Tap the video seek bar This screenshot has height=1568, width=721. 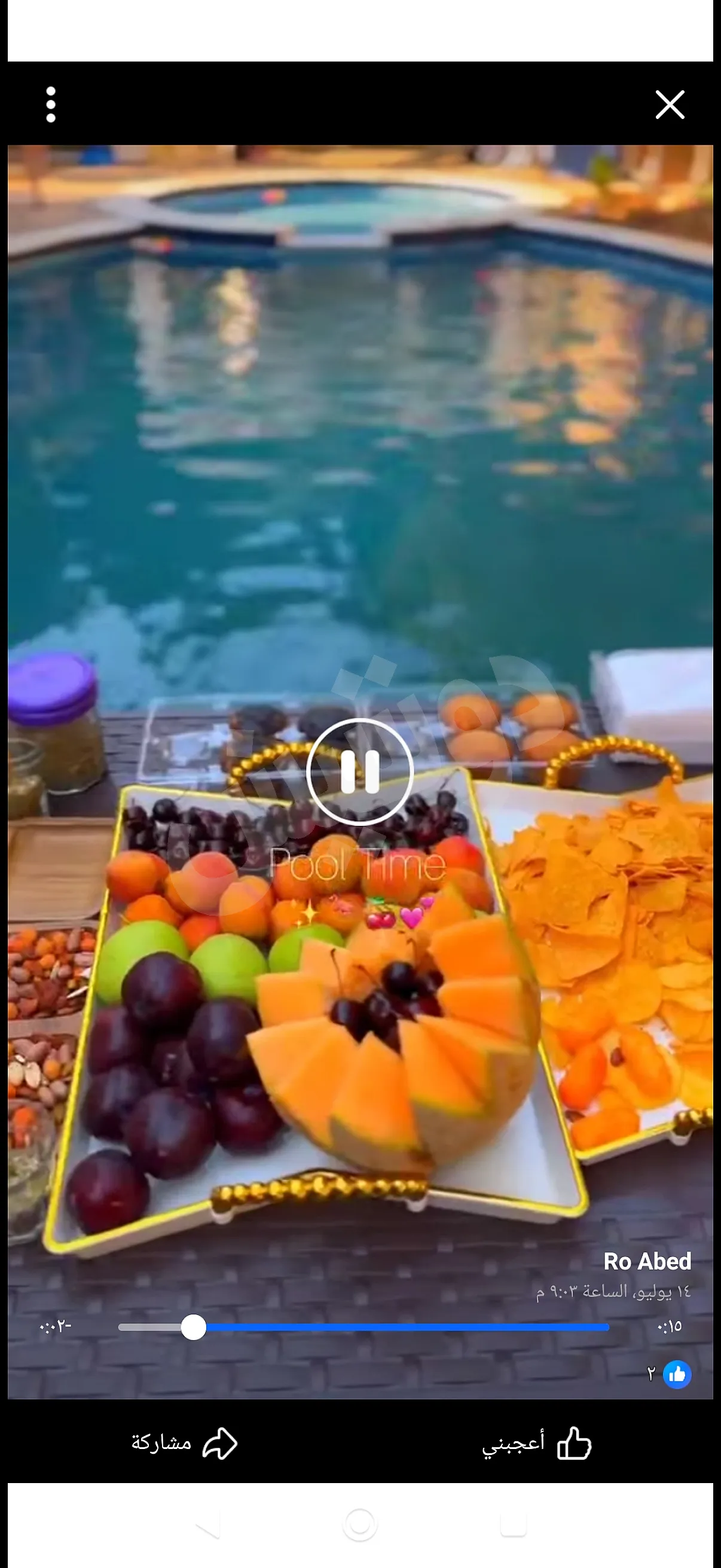pyautogui.click(x=363, y=1327)
